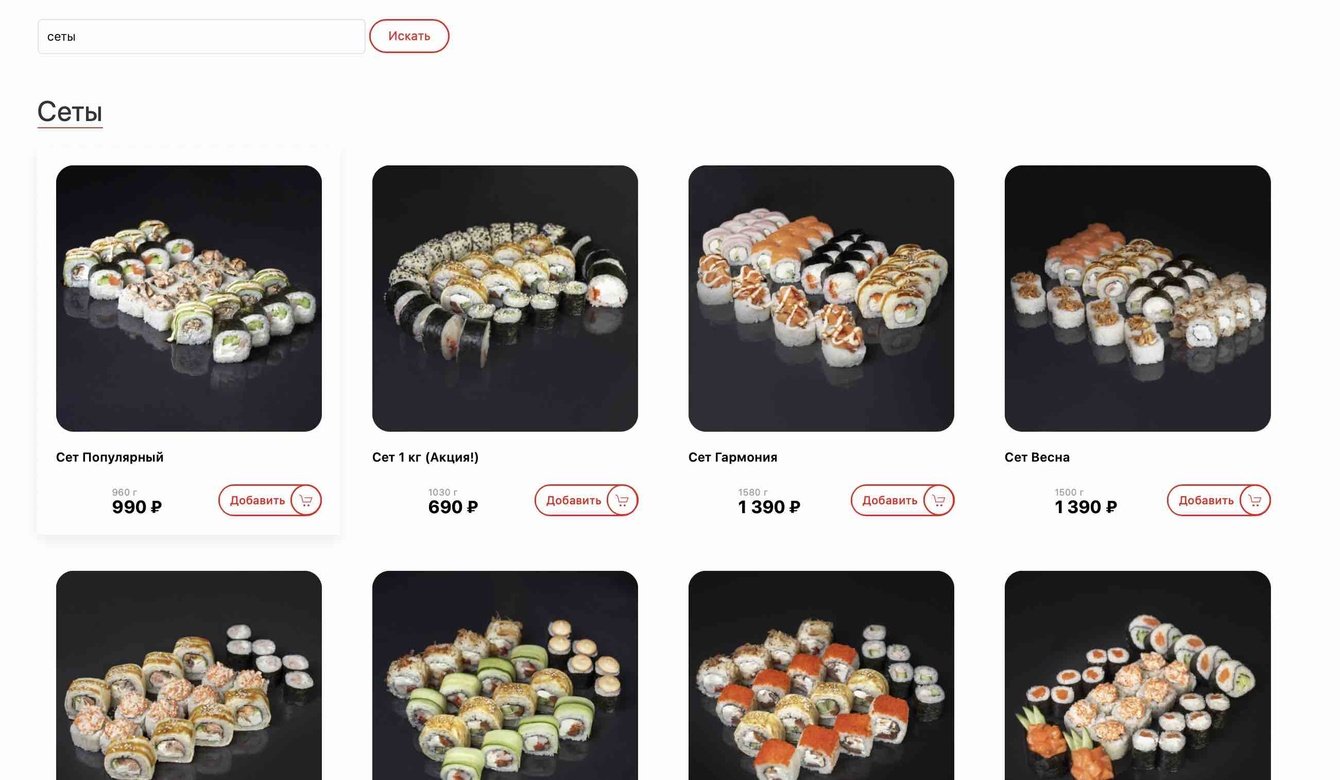Add Сет Популярный to the cart

(269, 500)
